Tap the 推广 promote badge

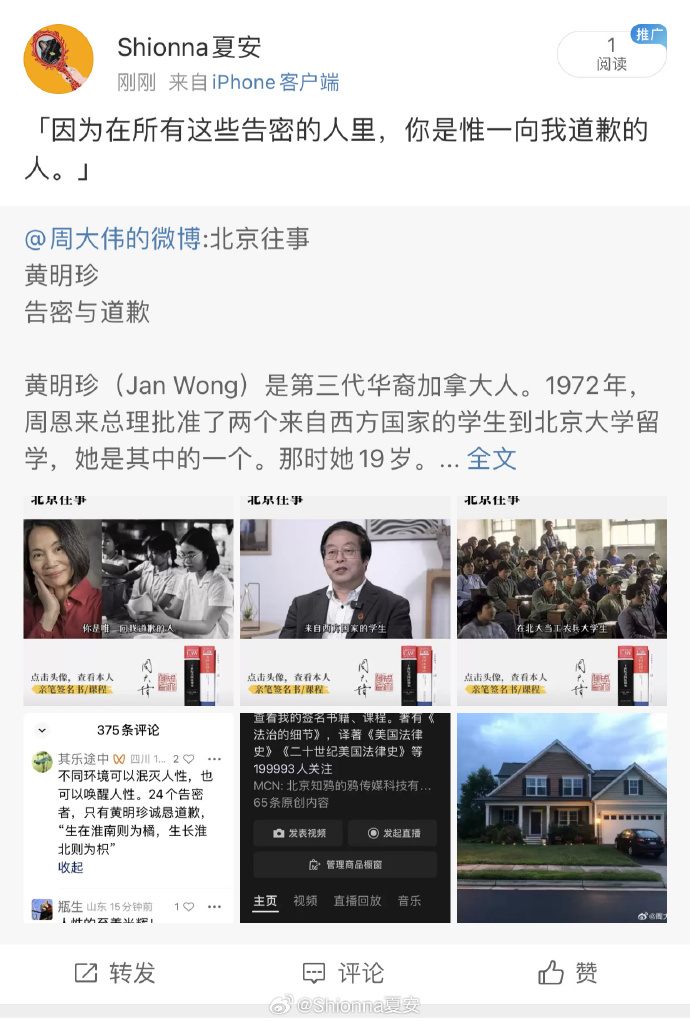tap(648, 35)
